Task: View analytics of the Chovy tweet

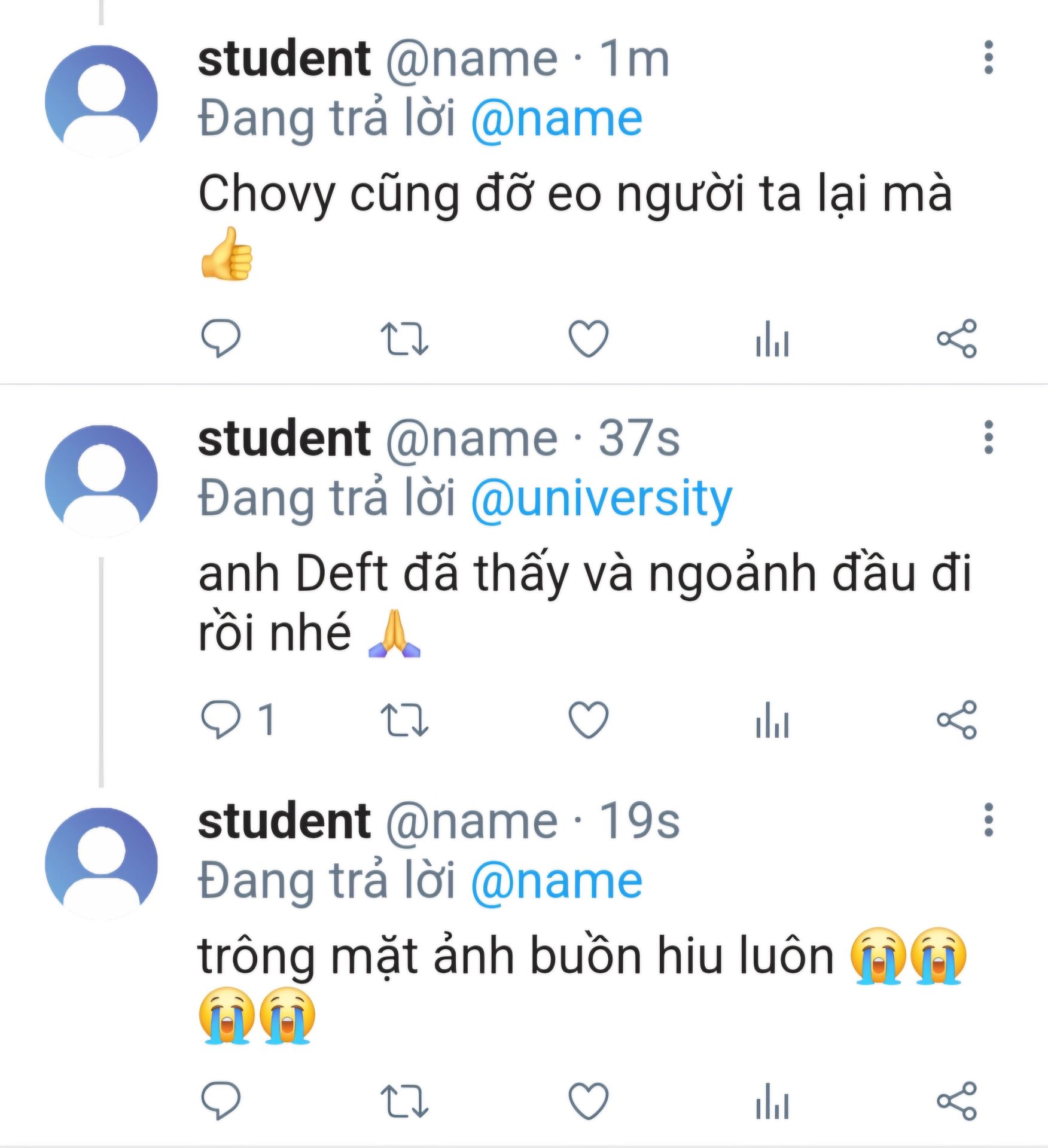Action: pos(772,338)
